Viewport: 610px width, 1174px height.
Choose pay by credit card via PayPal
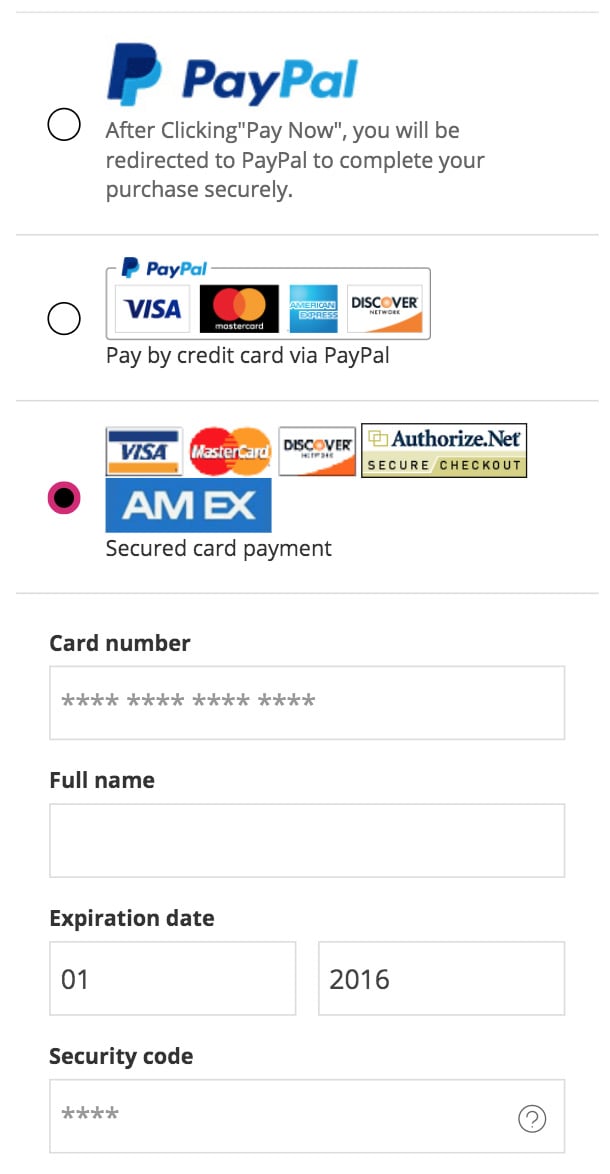(64, 319)
